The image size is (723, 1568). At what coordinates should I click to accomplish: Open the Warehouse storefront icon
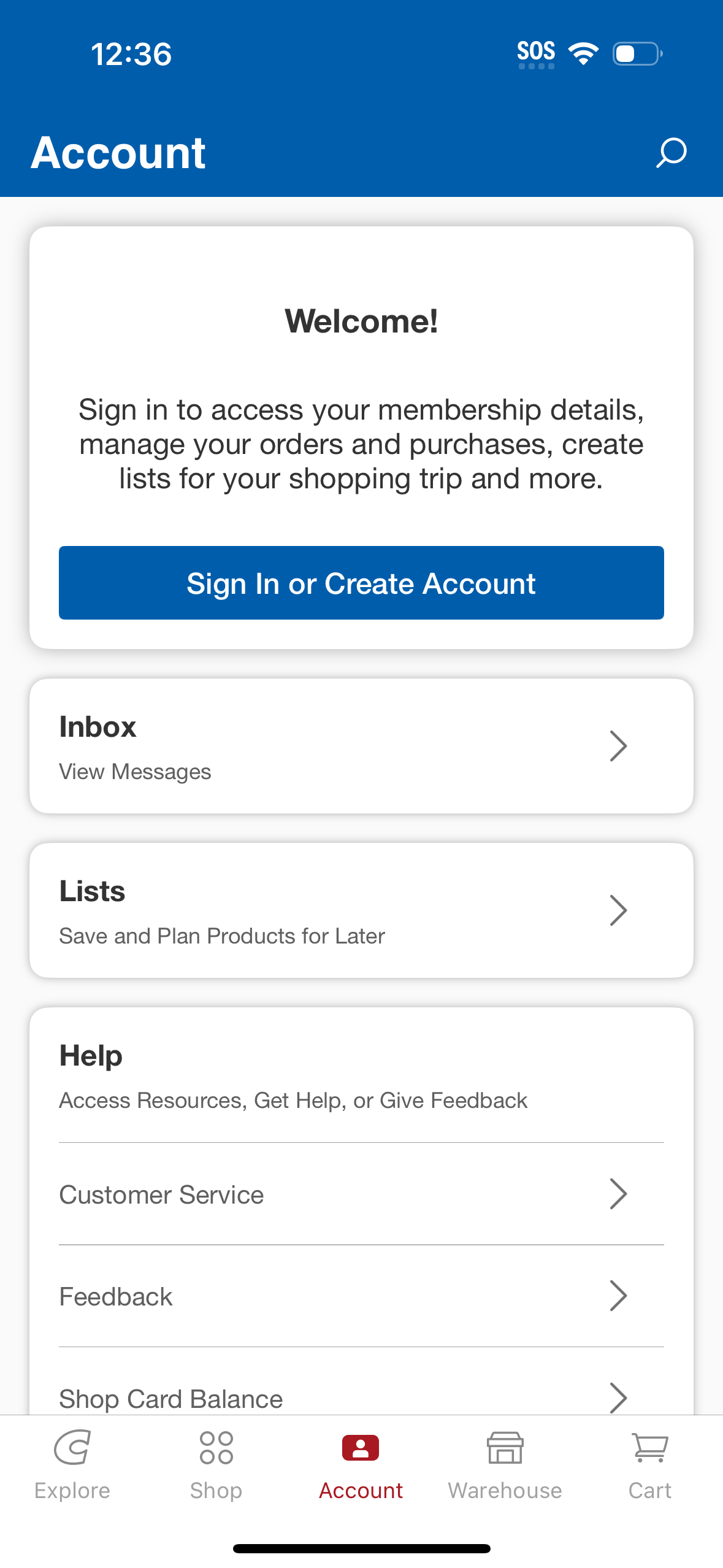pyautogui.click(x=505, y=1449)
